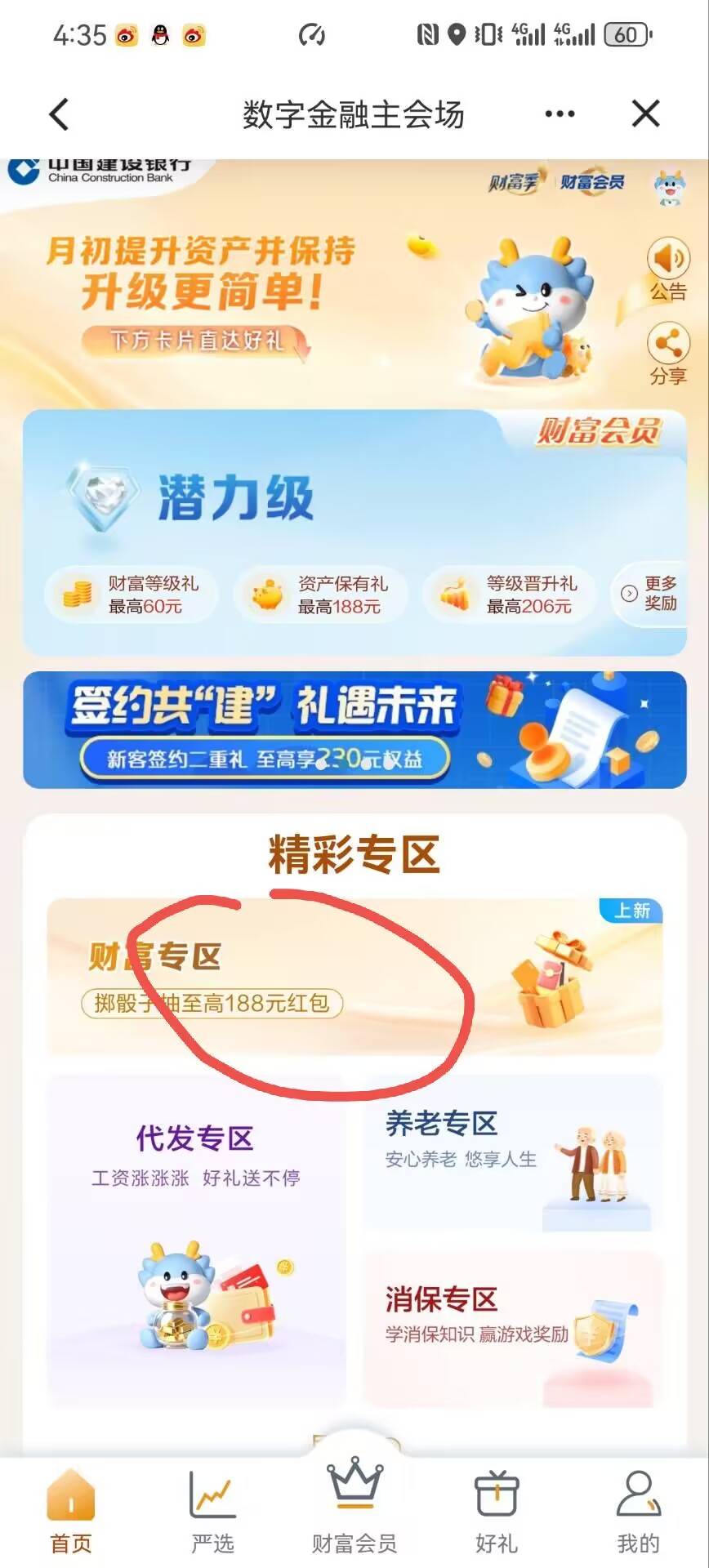Open the 财富会员 link in header
709x1568 pixels.
point(592,182)
